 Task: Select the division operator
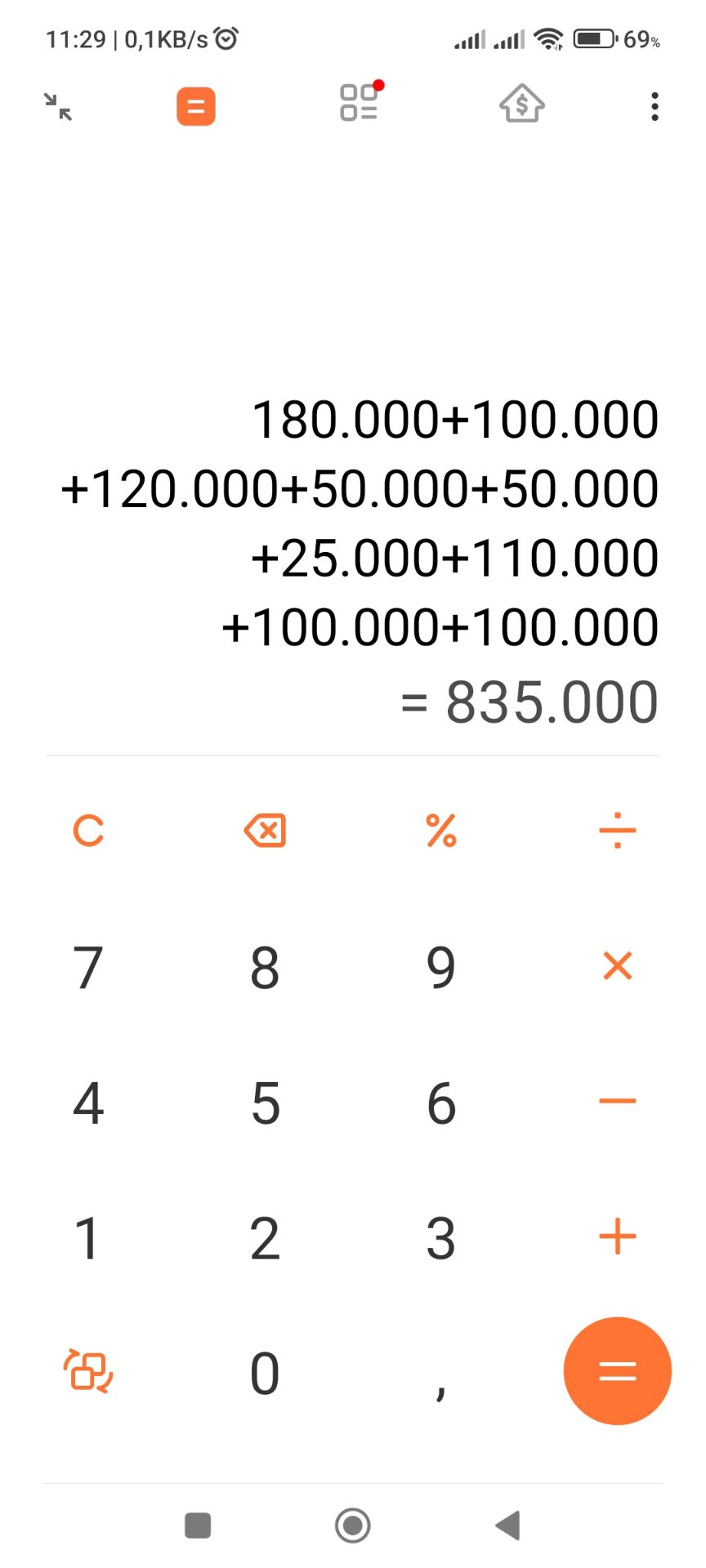tap(617, 831)
